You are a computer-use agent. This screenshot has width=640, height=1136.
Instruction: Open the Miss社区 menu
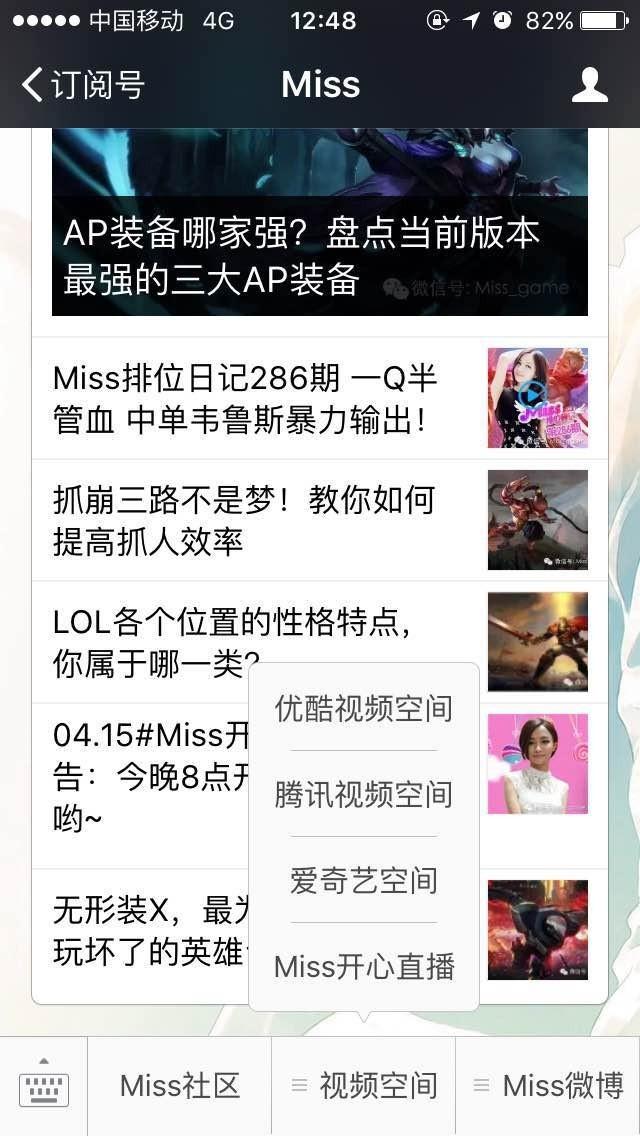(x=180, y=1086)
